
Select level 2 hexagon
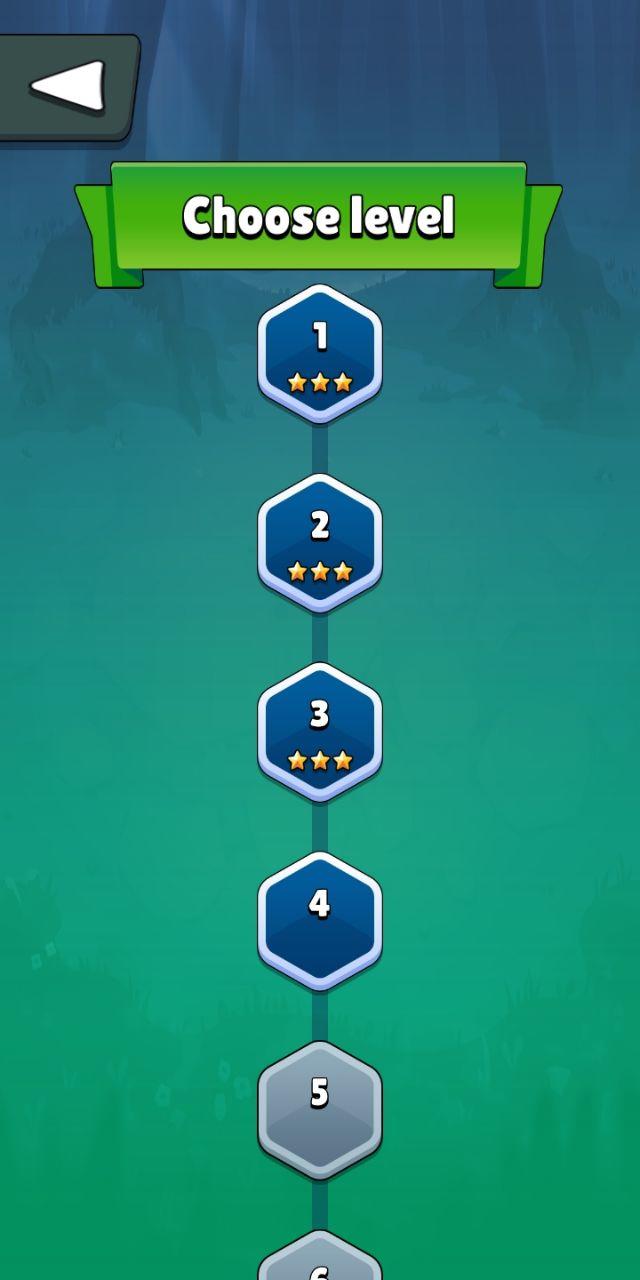tap(320, 543)
